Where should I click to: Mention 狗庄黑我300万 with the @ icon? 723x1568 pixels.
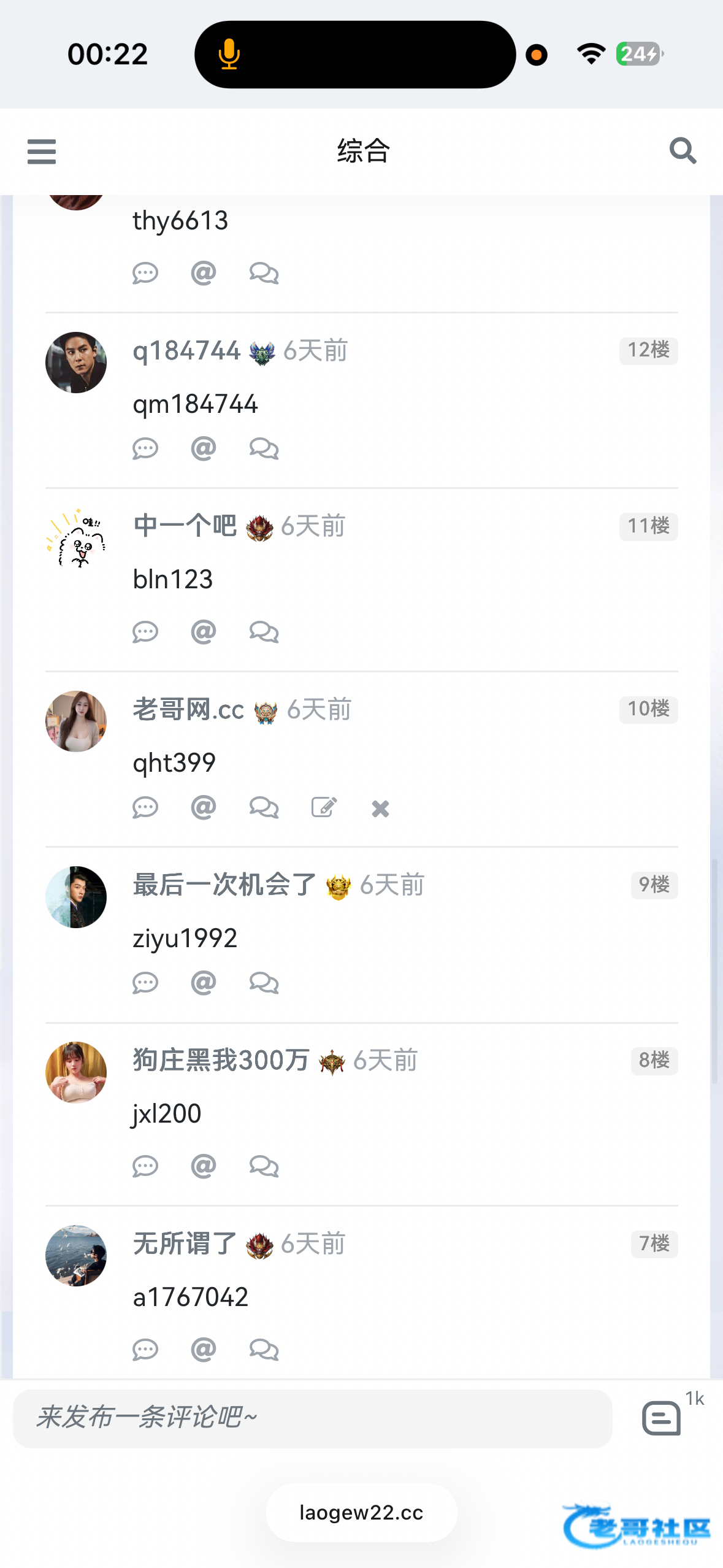pos(204,1166)
